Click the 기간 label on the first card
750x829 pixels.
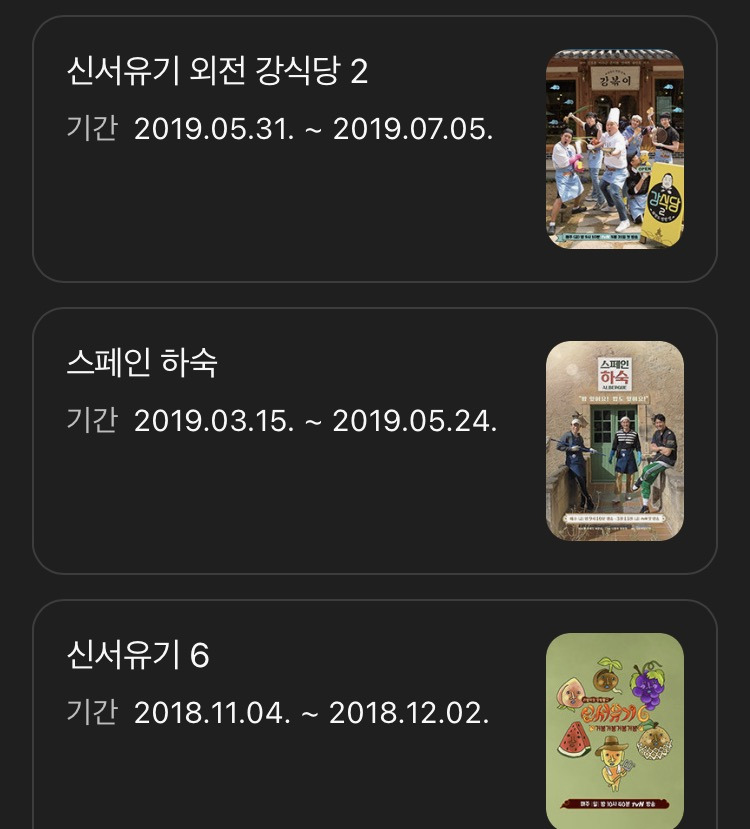[x=85, y=127]
